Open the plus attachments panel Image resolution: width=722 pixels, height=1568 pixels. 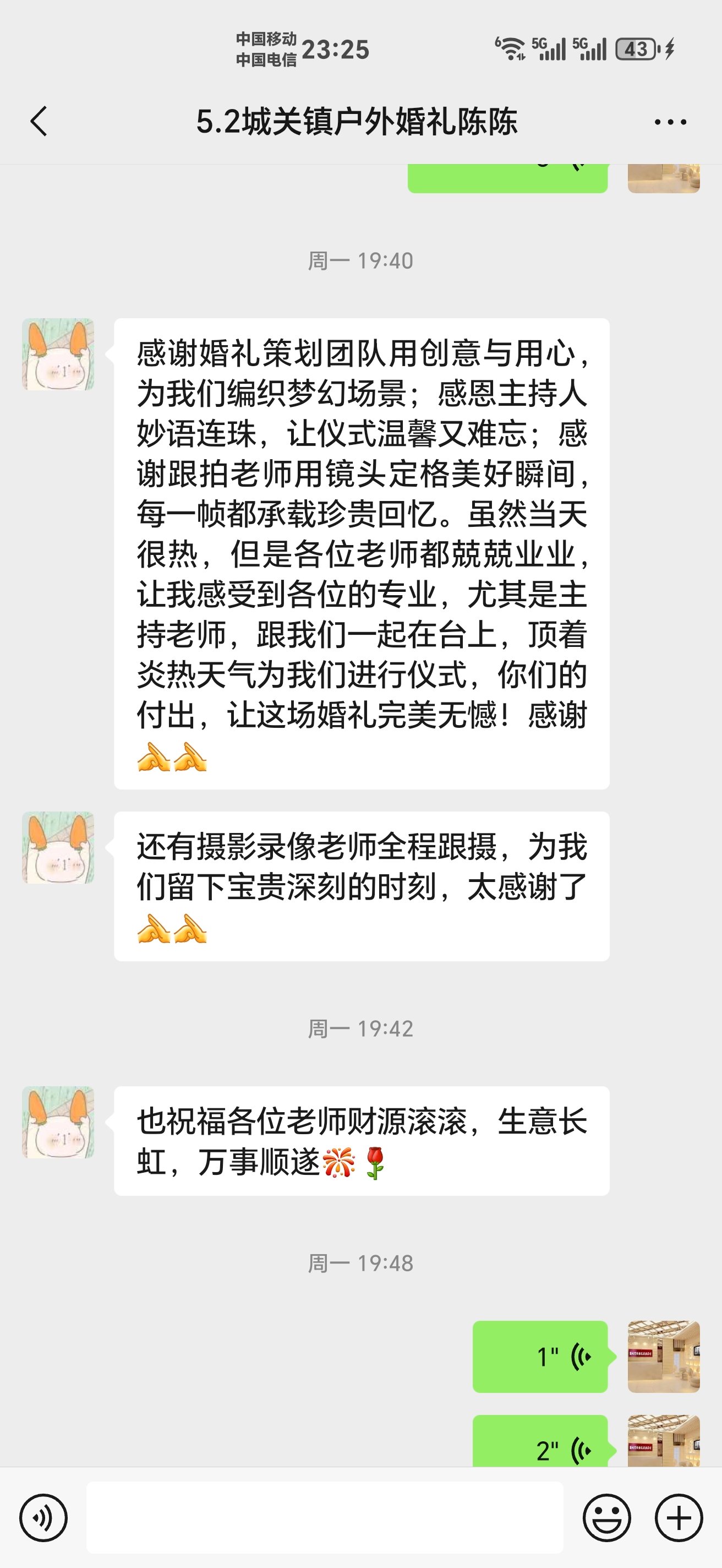679,1517
